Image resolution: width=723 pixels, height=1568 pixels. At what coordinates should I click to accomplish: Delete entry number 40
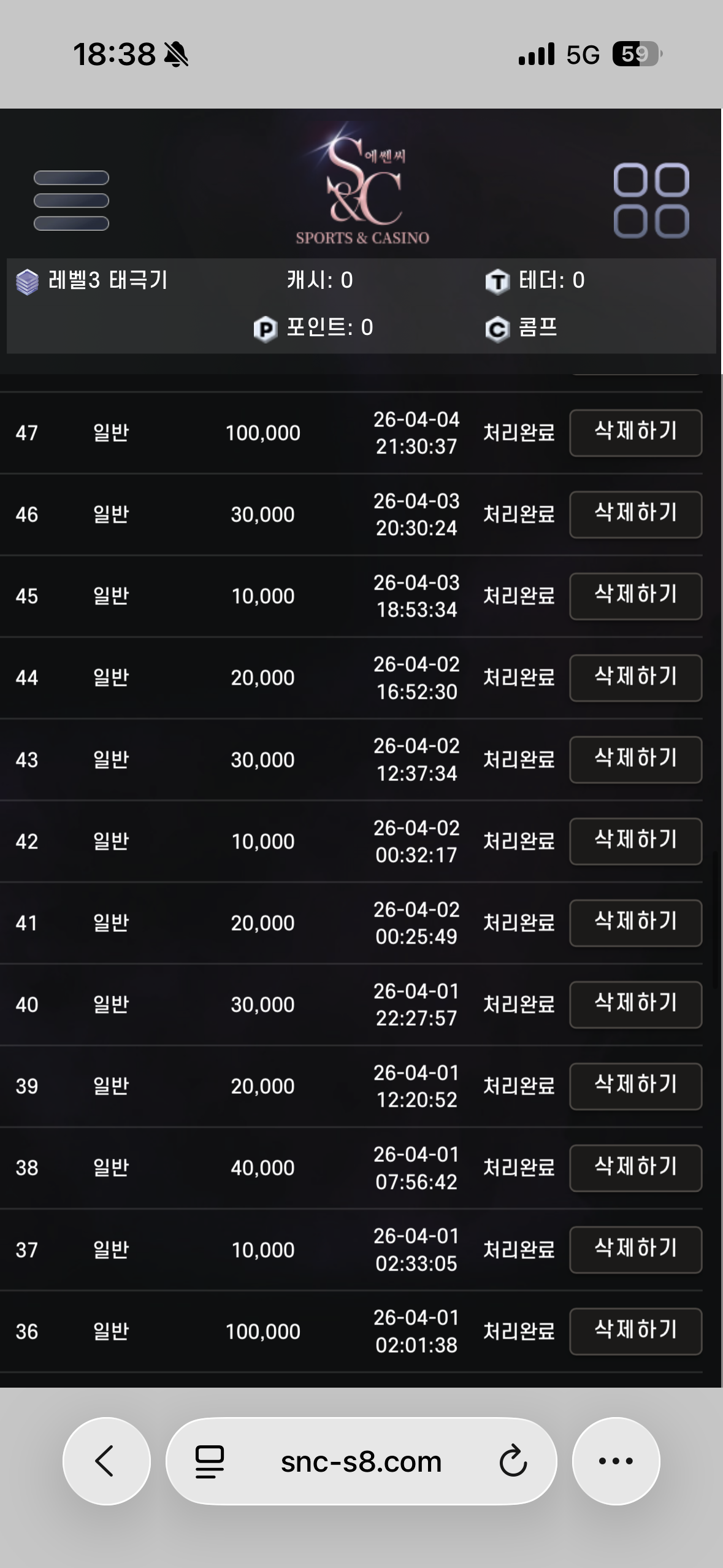(635, 1004)
